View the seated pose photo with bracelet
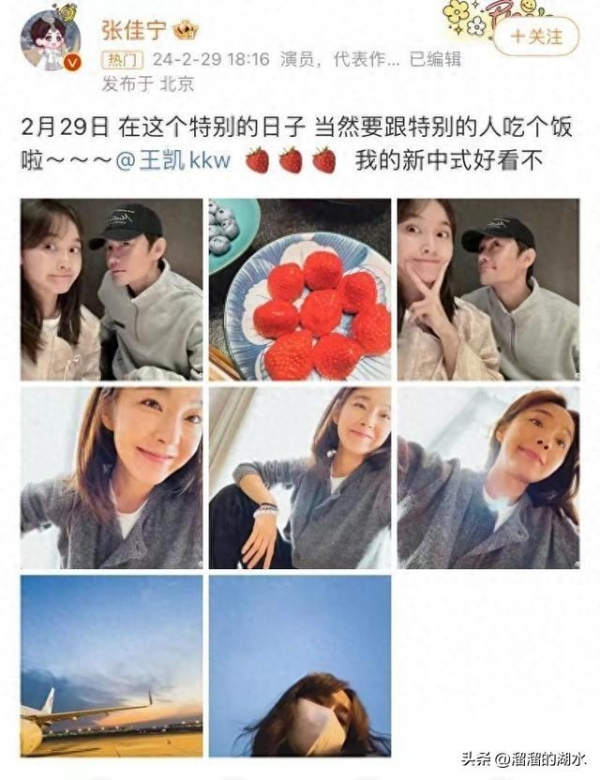The height and width of the screenshot is (780, 600). tap(299, 478)
